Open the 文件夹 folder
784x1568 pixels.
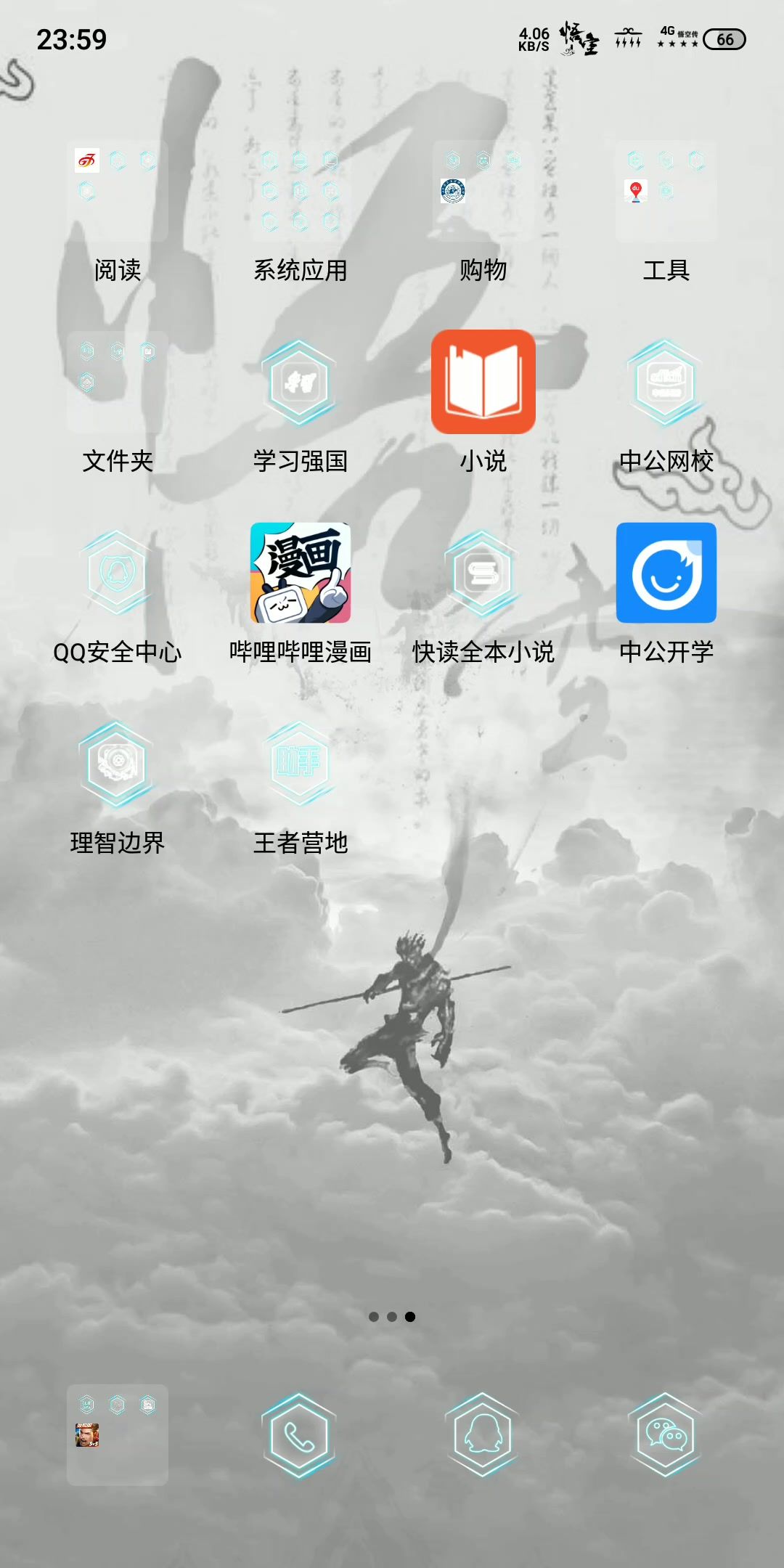pos(118,383)
